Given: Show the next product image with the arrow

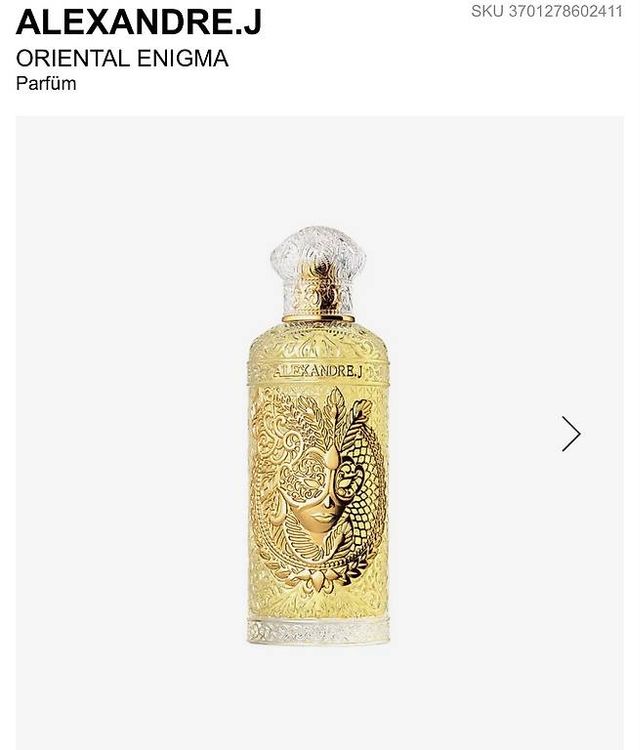Looking at the screenshot, I should (571, 433).
